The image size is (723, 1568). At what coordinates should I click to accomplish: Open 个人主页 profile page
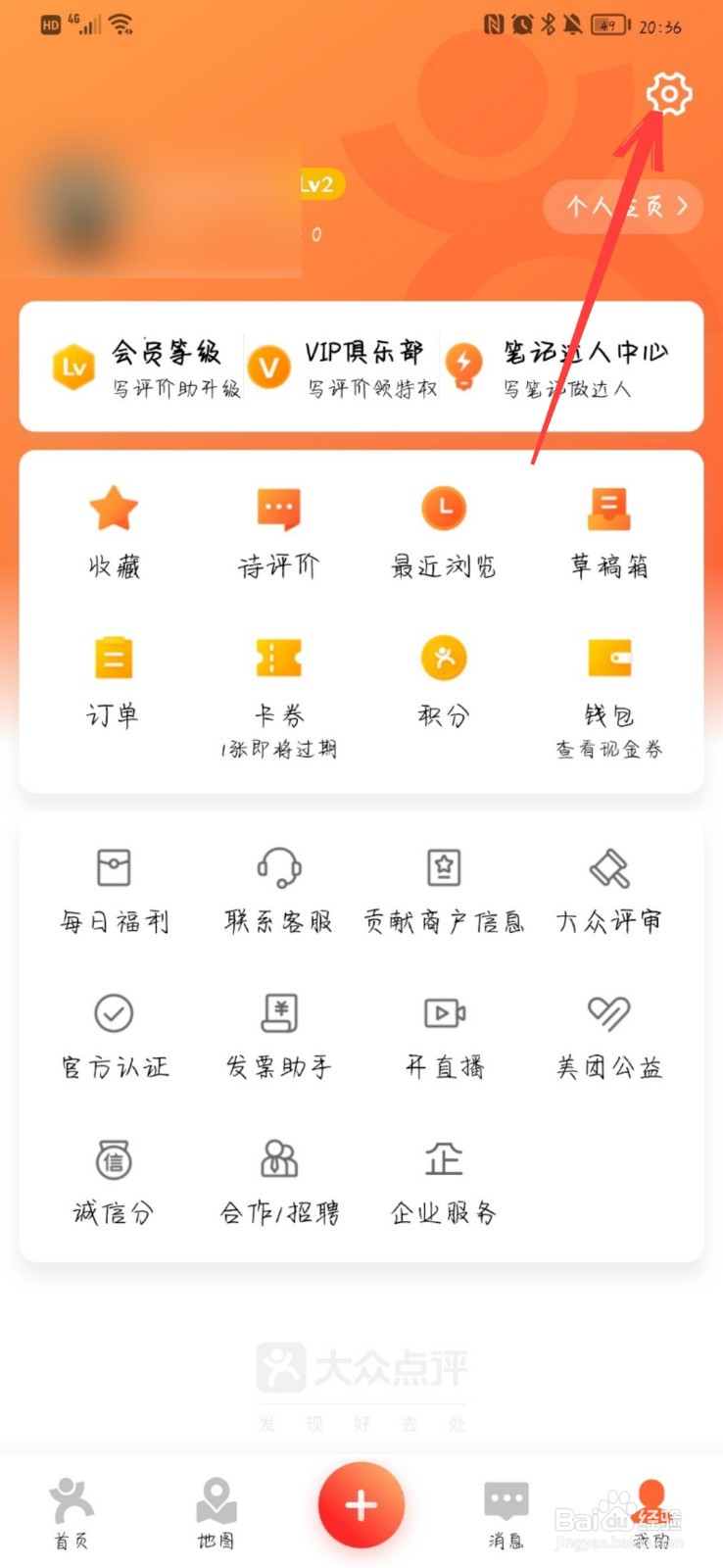[623, 207]
